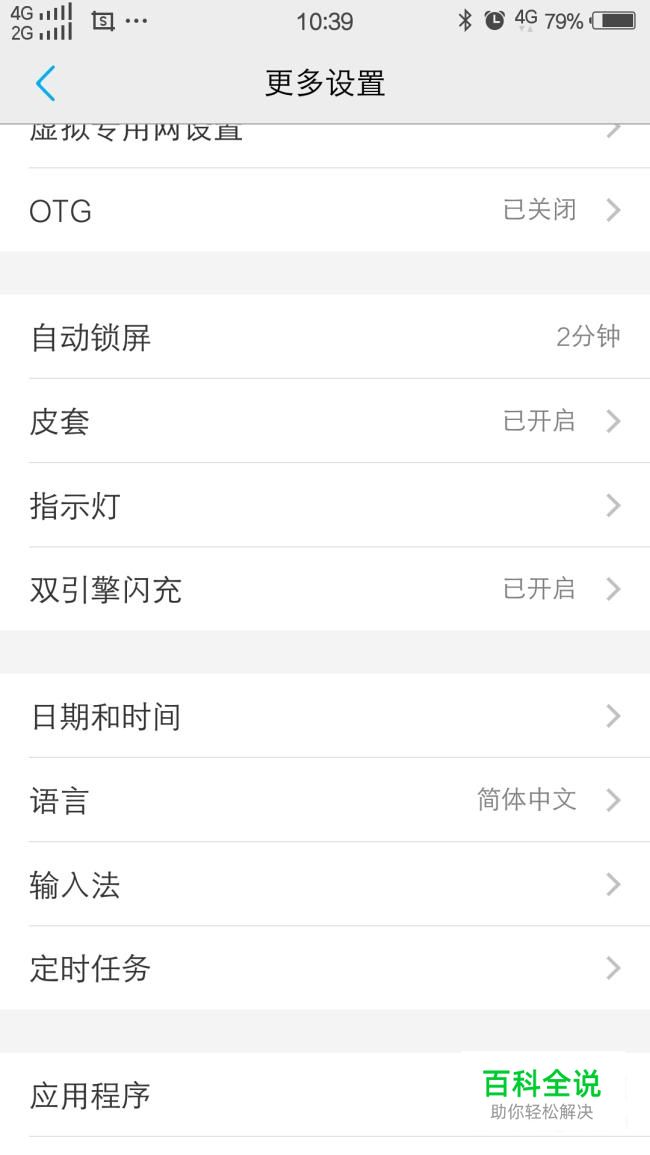Open 双引擎闪充 fast charge setting
Image resolution: width=650 pixels, height=1155 pixels.
325,589
